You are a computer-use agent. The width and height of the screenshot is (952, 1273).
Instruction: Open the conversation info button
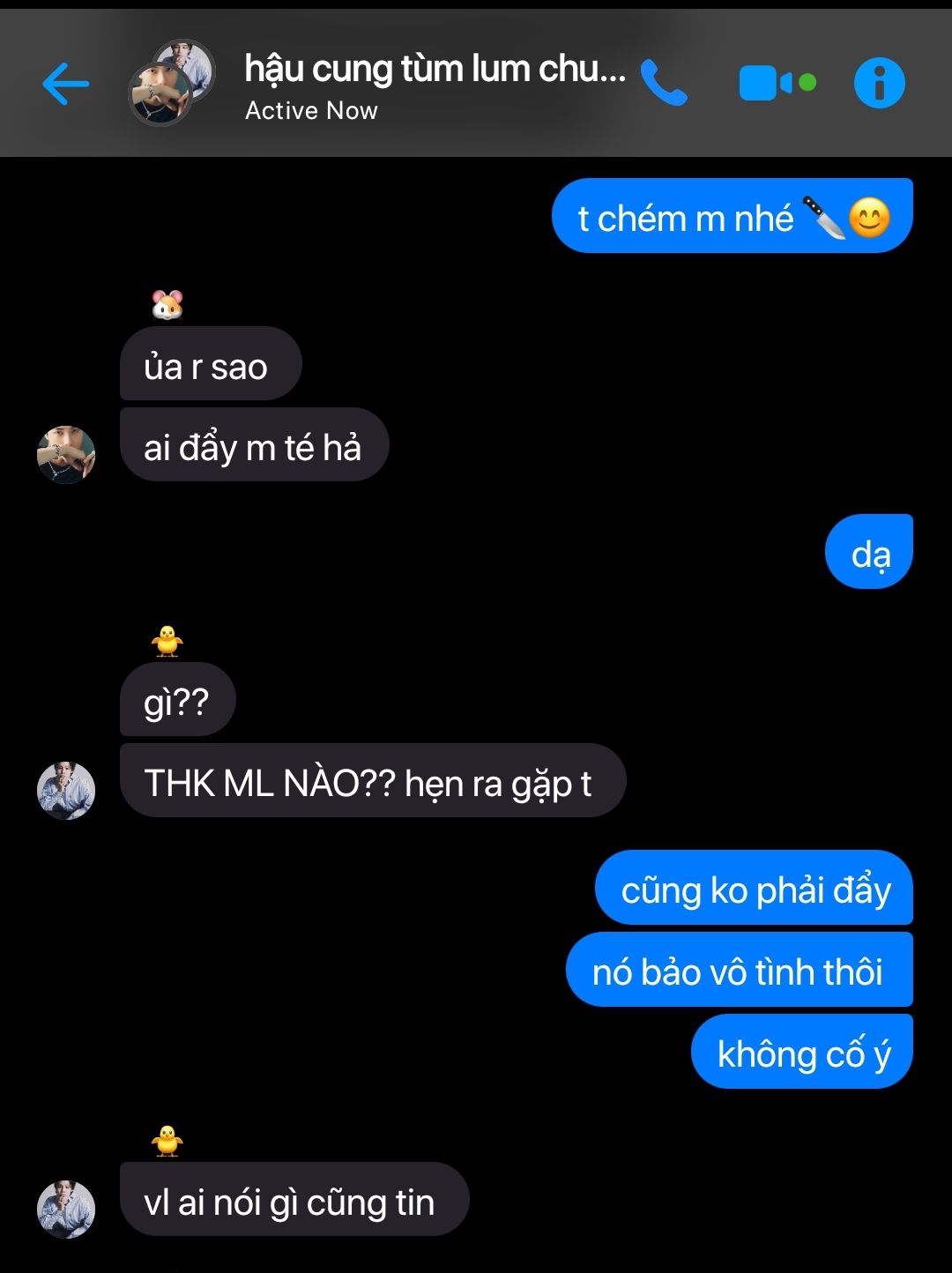click(x=879, y=84)
